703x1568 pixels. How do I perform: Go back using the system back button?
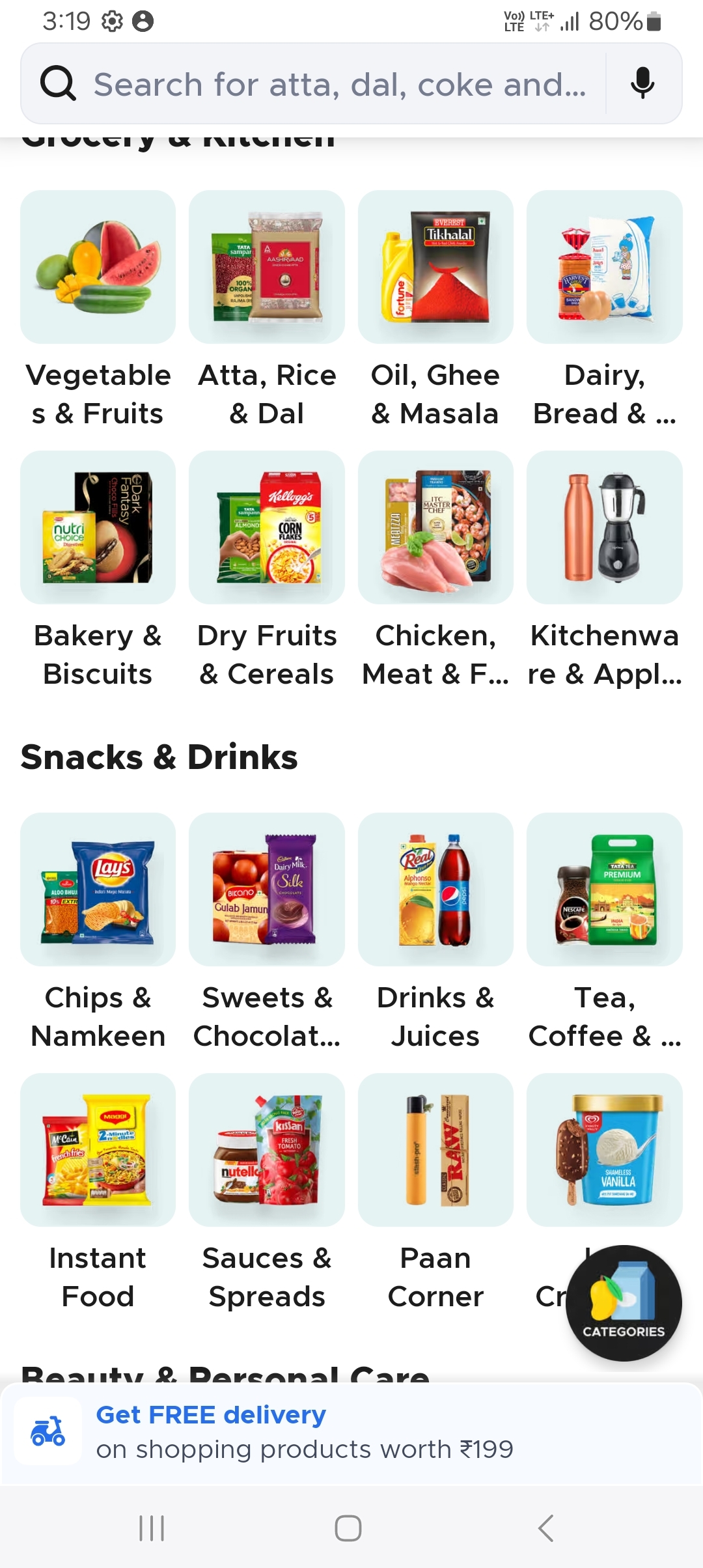[x=545, y=1528]
